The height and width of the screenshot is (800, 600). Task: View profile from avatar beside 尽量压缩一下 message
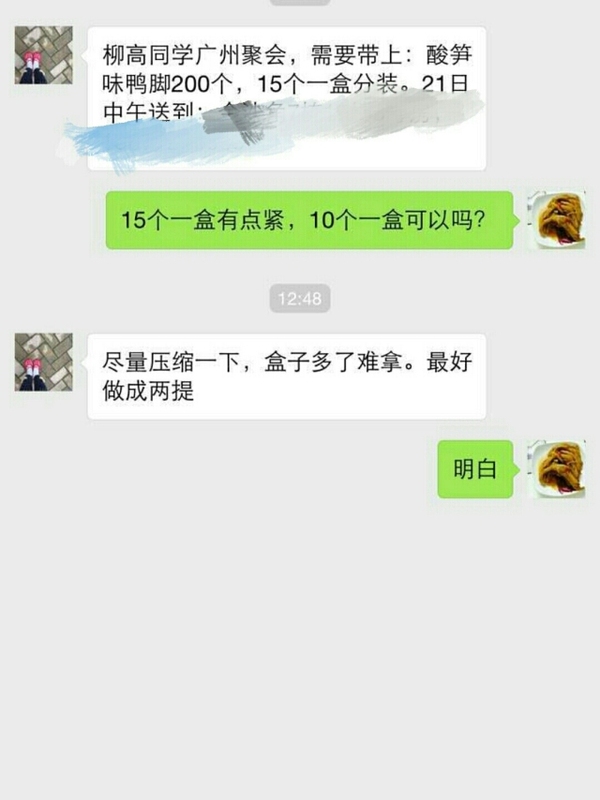pos(44,362)
